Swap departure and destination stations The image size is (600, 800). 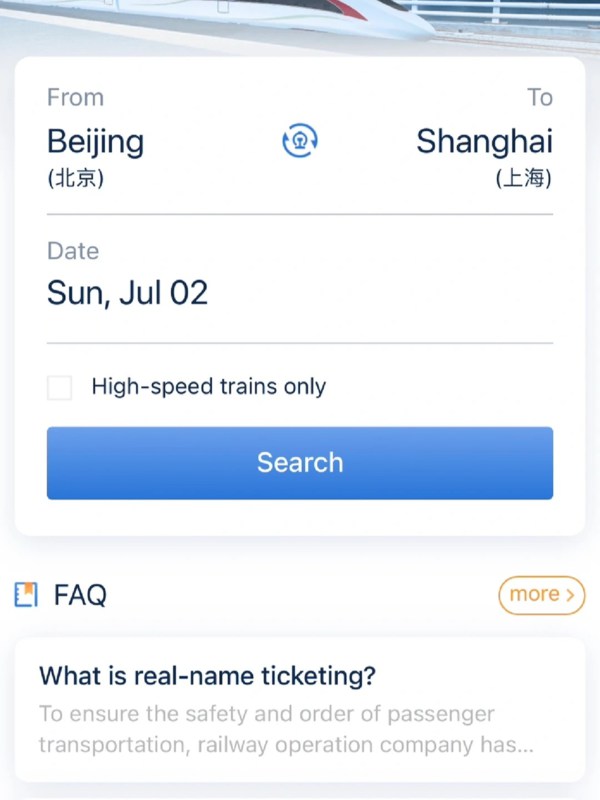pos(300,142)
